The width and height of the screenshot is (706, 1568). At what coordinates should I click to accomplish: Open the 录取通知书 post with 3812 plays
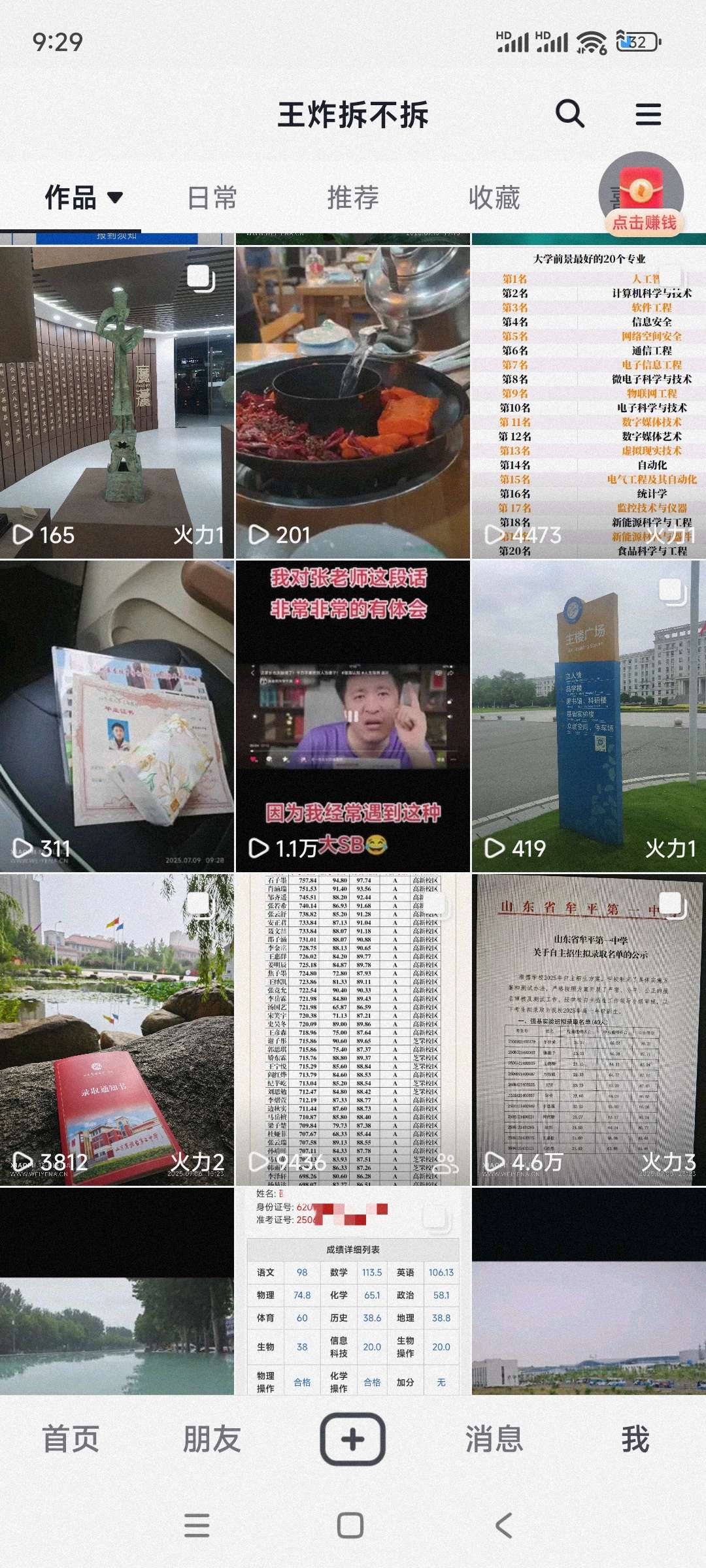(117, 1030)
